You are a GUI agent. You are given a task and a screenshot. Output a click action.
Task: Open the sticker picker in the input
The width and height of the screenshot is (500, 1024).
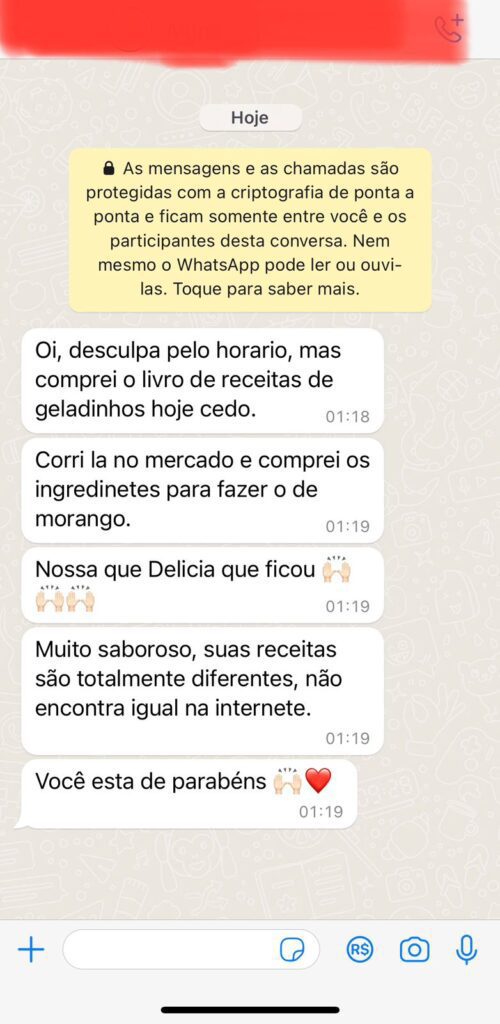(292, 950)
